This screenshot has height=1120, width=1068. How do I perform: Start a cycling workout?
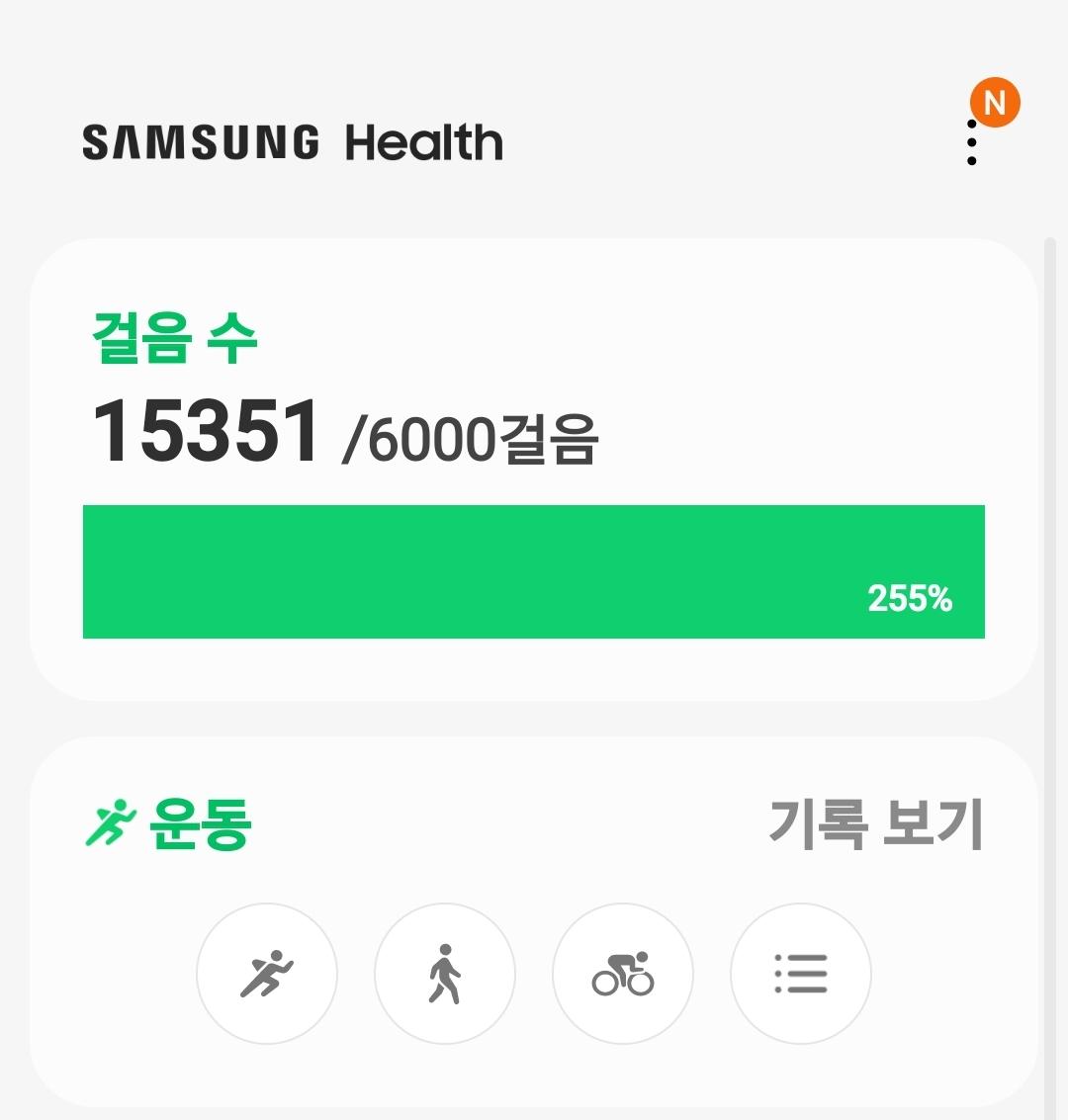(623, 974)
